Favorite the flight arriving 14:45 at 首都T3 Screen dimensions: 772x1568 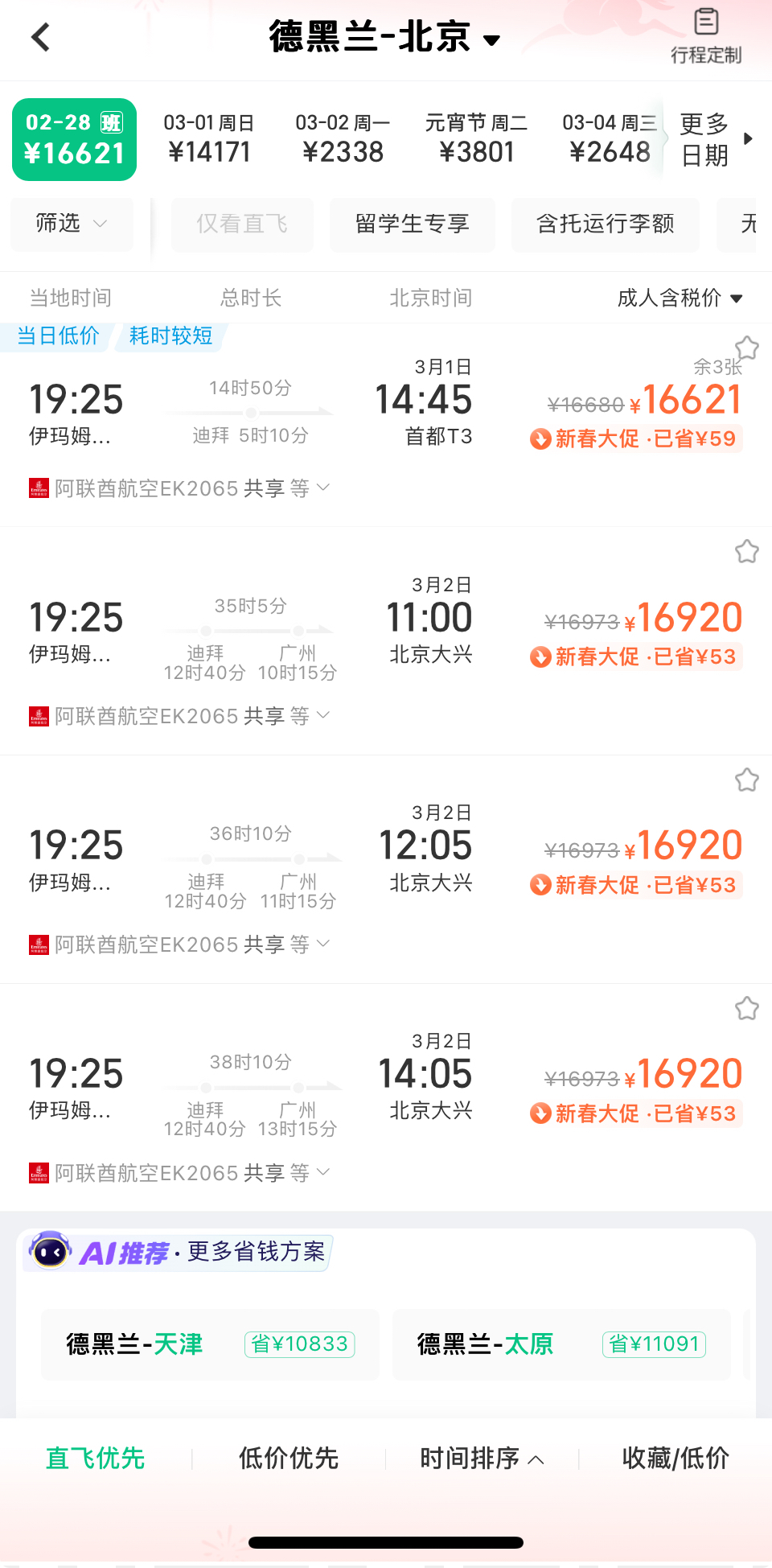pyautogui.click(x=746, y=348)
